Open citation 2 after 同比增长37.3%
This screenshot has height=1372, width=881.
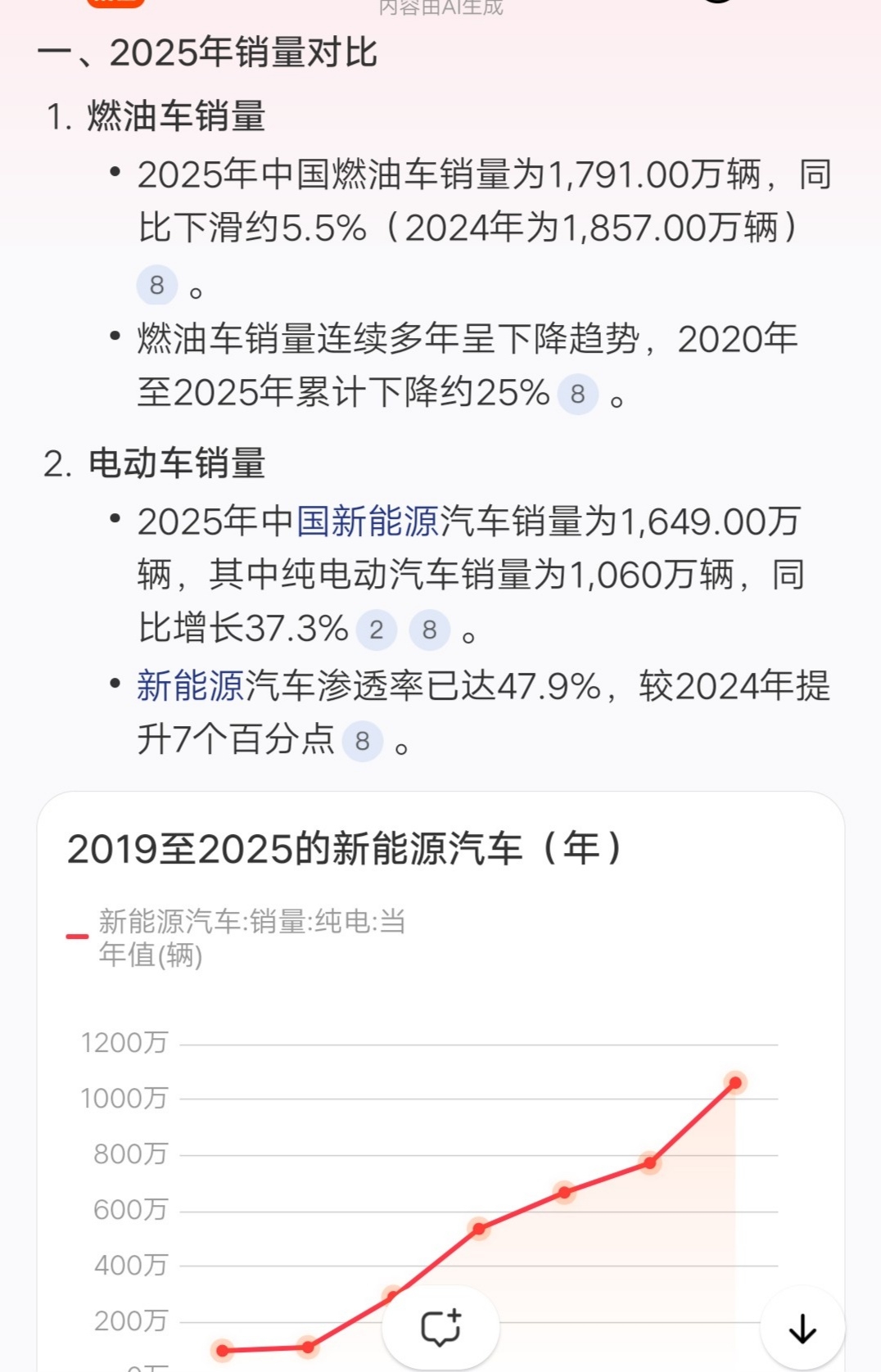(x=377, y=630)
